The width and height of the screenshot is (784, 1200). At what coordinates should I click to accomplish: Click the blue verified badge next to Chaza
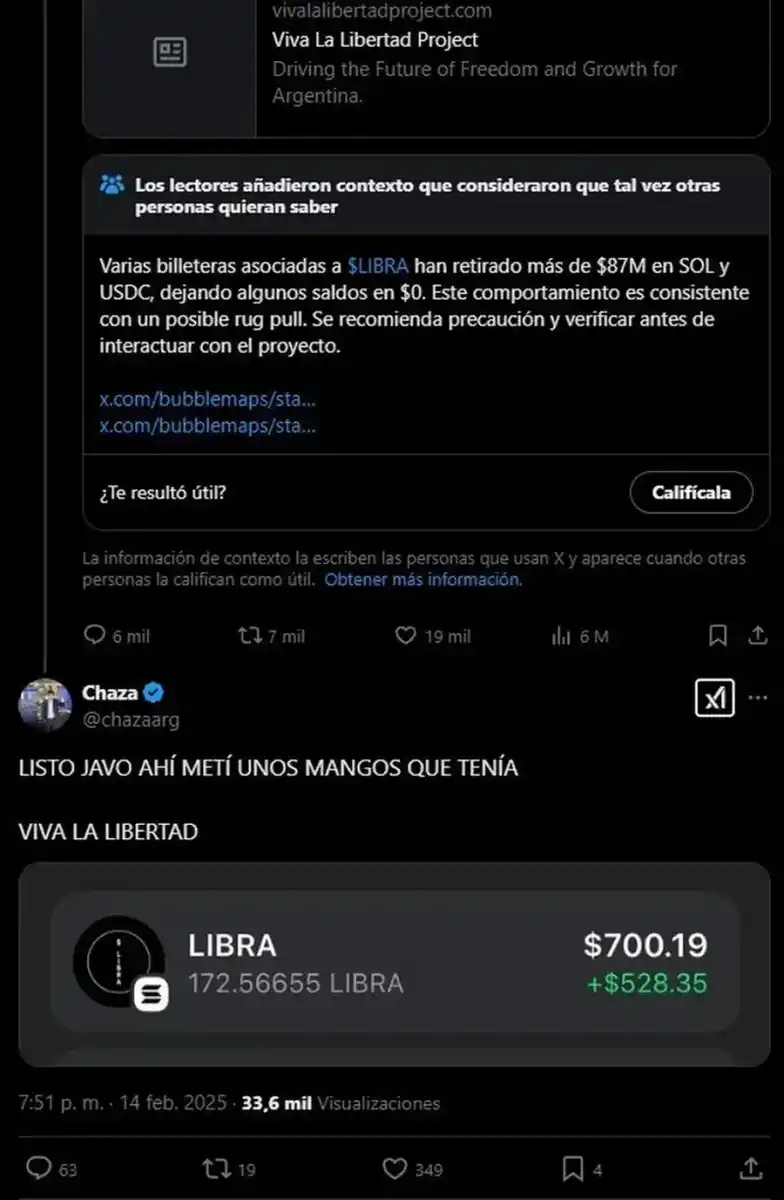click(x=152, y=691)
